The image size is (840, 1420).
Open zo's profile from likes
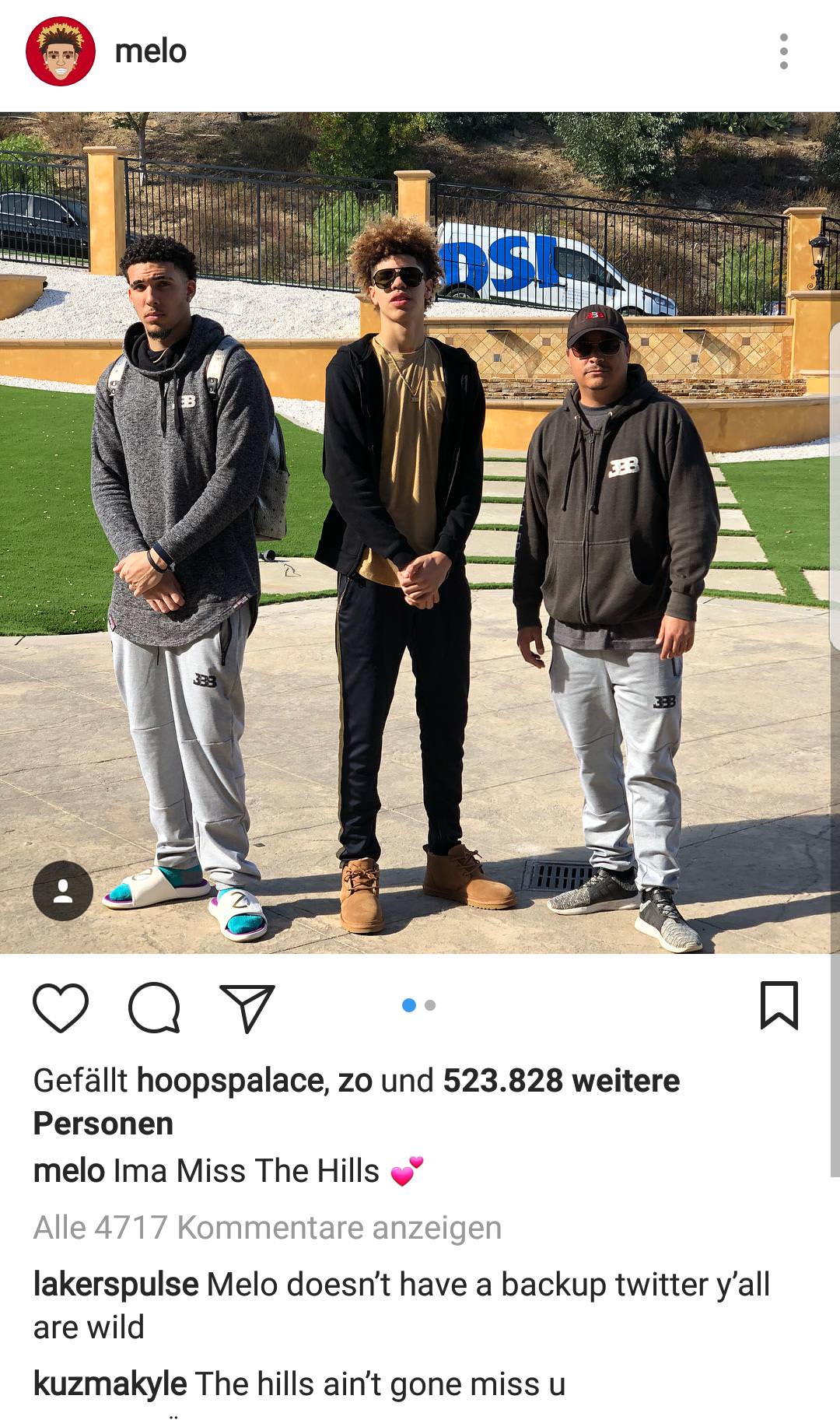click(355, 1081)
